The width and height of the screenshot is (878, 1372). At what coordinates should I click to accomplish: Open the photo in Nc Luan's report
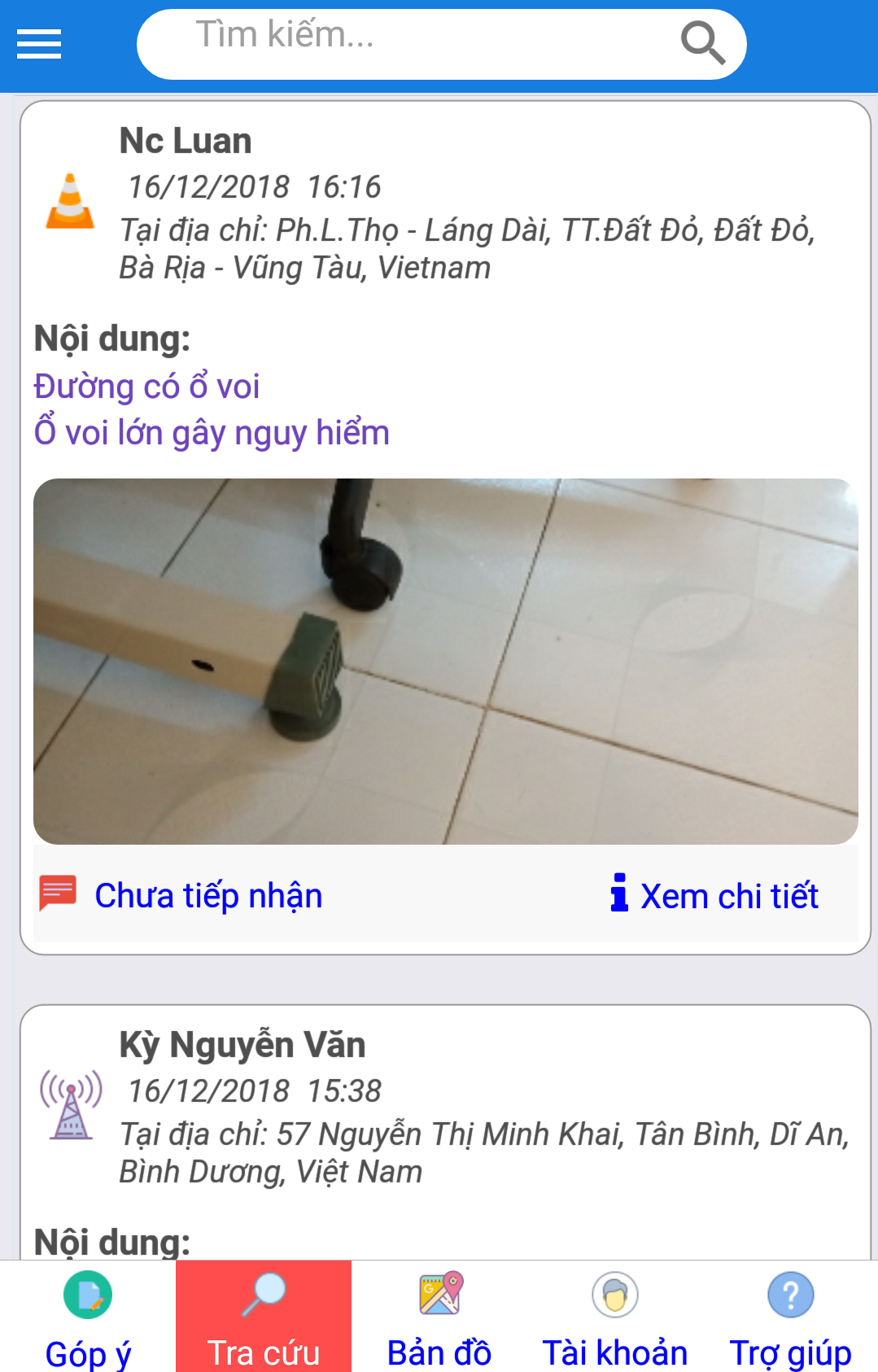pyautogui.click(x=445, y=661)
